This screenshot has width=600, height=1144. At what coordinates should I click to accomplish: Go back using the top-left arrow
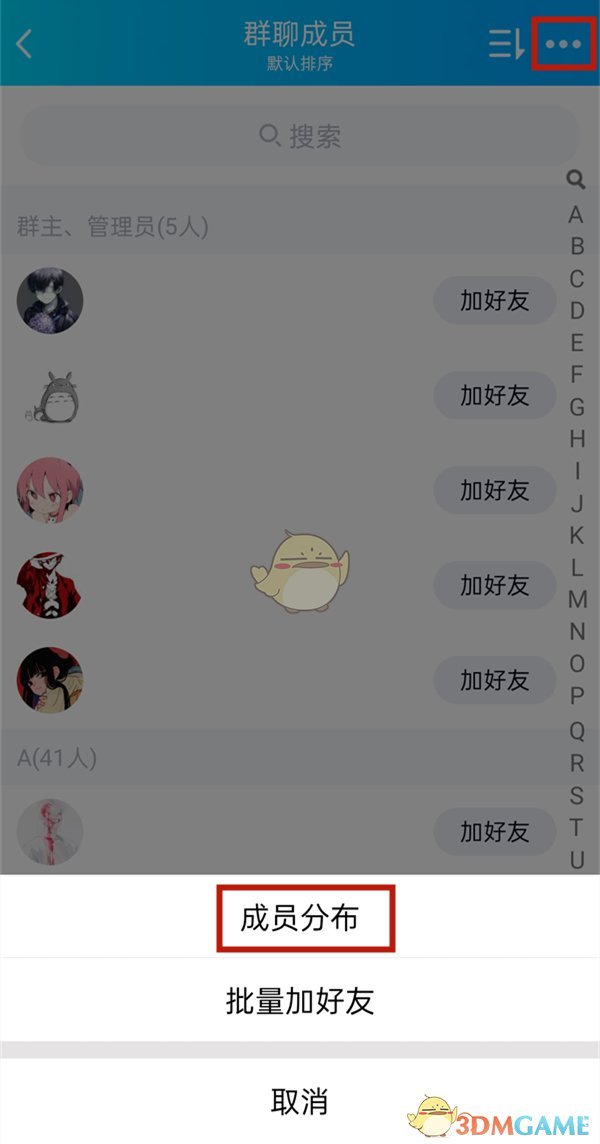25,44
